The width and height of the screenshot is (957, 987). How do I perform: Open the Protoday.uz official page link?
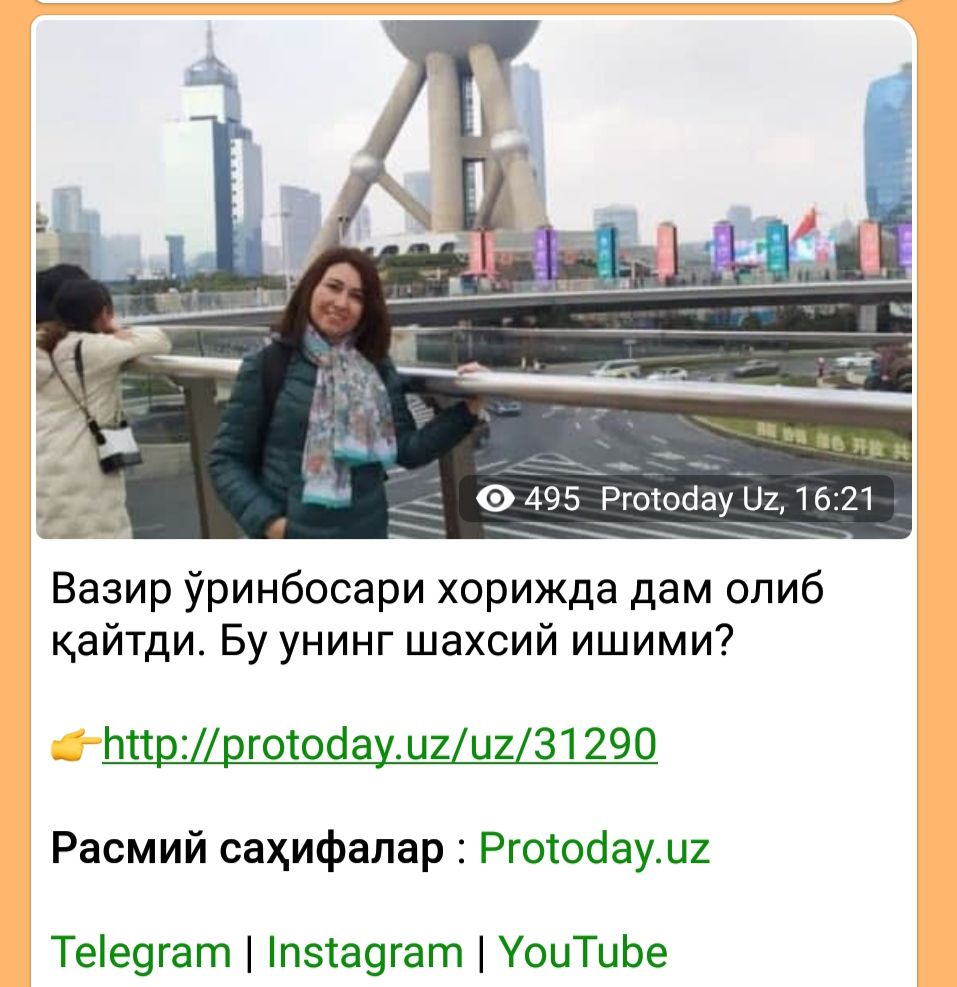(x=594, y=848)
